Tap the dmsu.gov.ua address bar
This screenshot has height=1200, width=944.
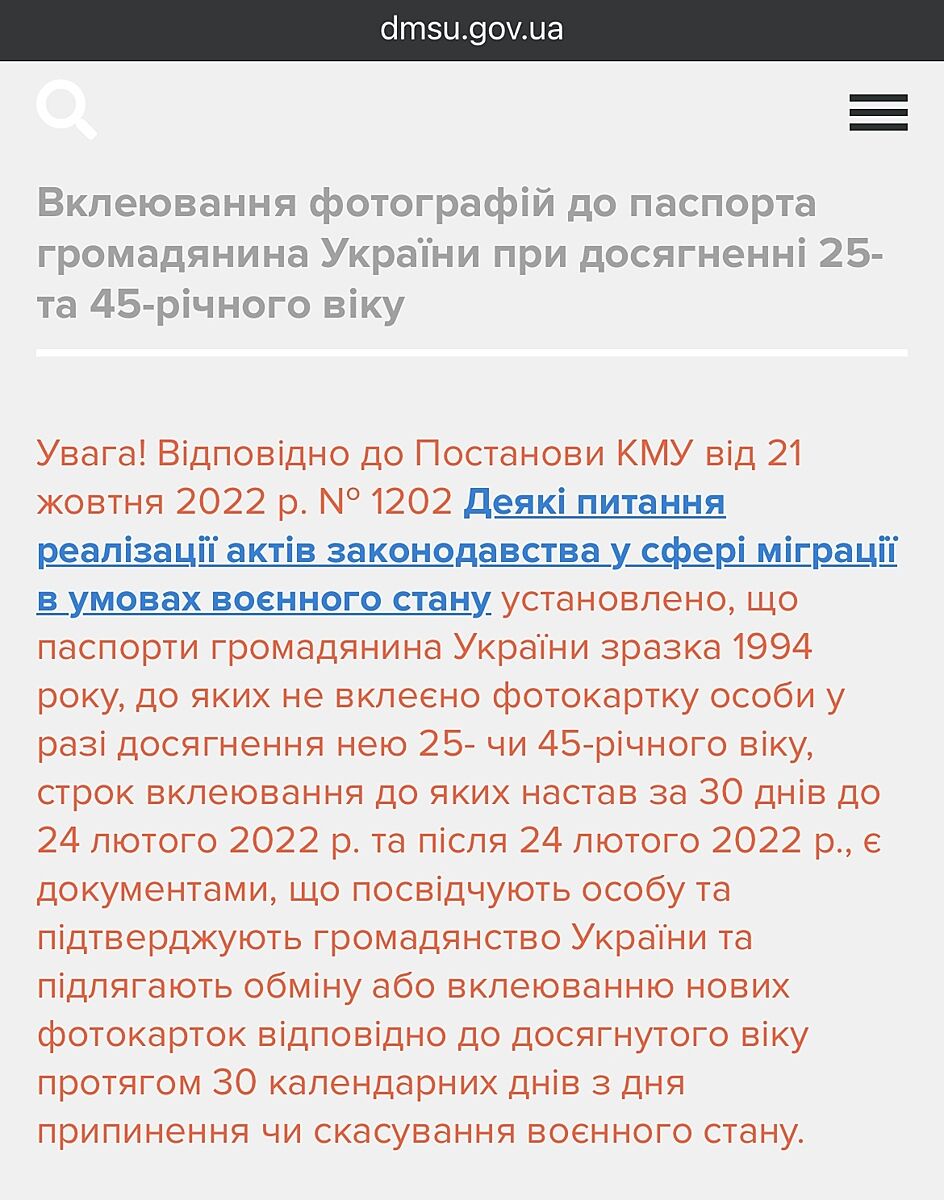click(x=472, y=29)
